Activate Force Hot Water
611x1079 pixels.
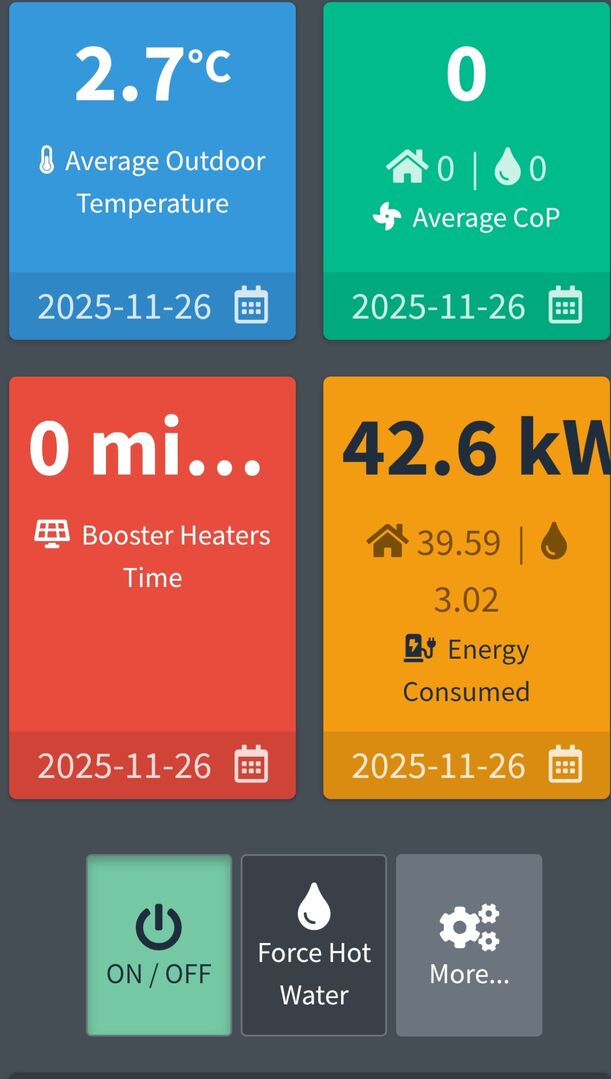pyautogui.click(x=314, y=945)
